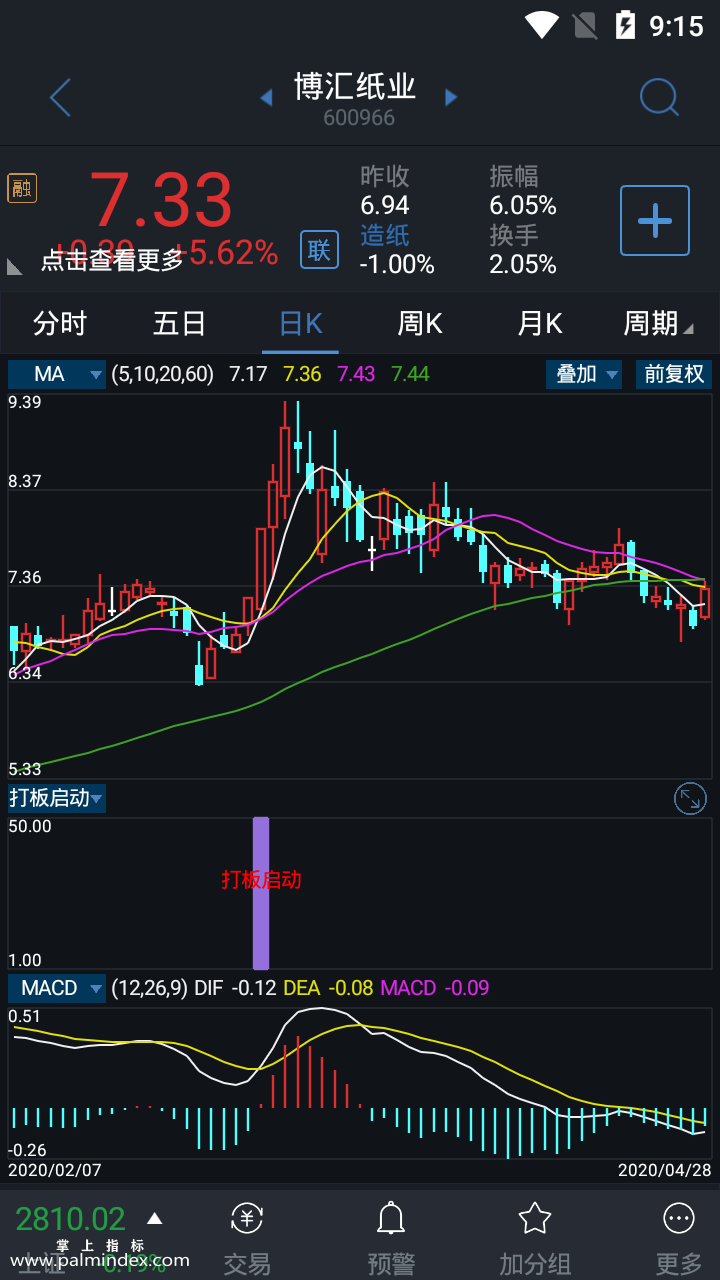Expand the 周期 period selector
Screen dimensions: 720x1280
pos(657,324)
